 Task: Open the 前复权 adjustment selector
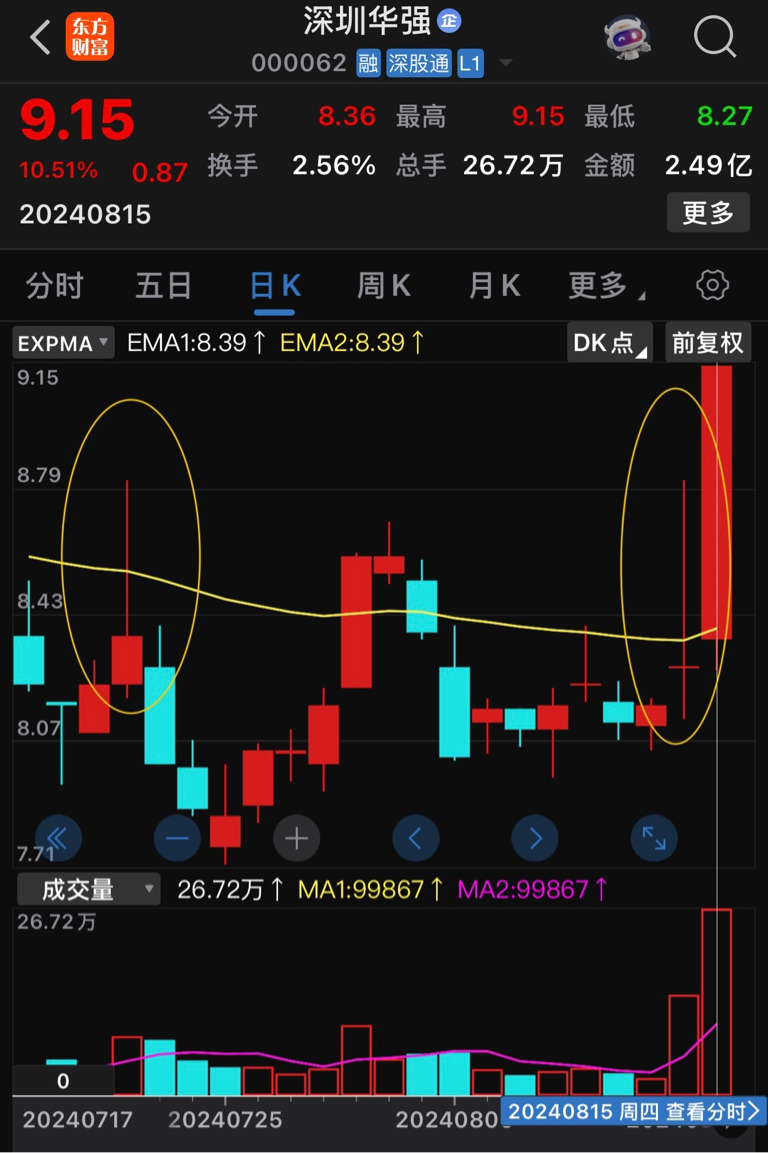[708, 343]
